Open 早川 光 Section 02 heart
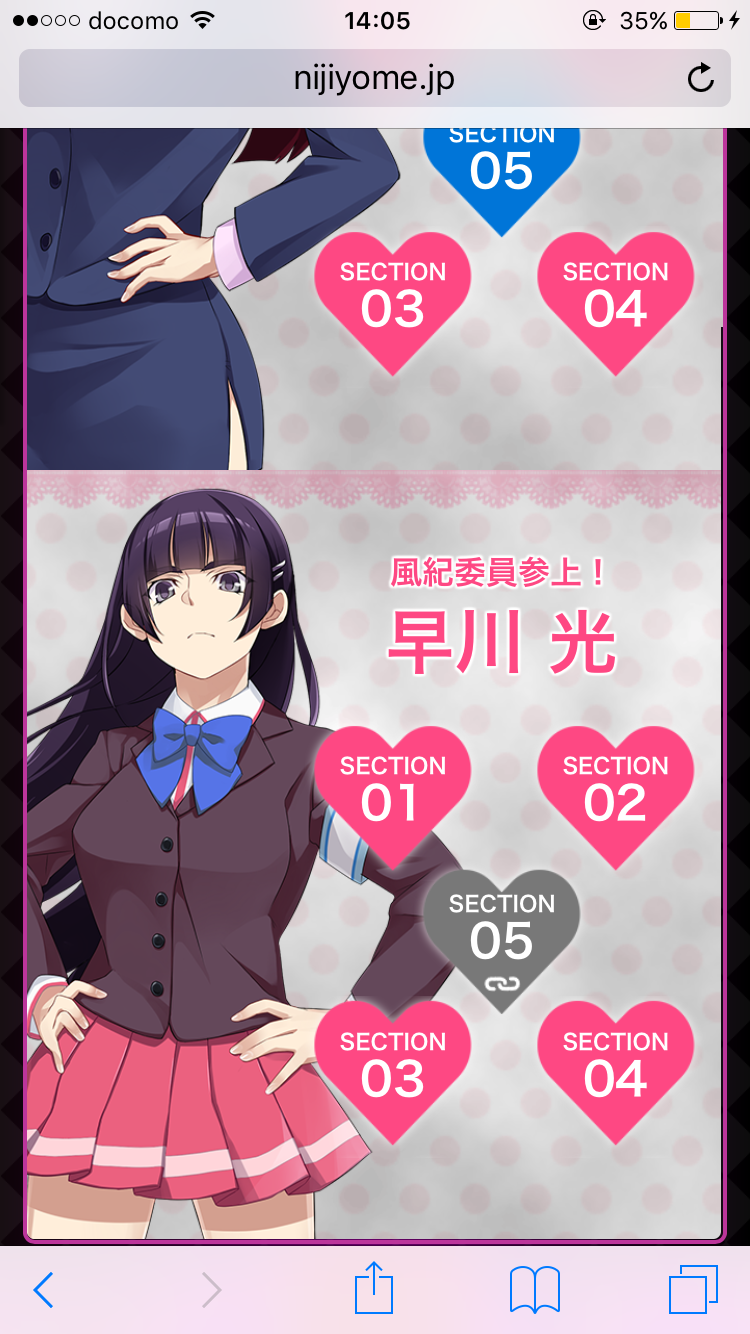Viewport: 750px width, 1334px height. click(615, 792)
